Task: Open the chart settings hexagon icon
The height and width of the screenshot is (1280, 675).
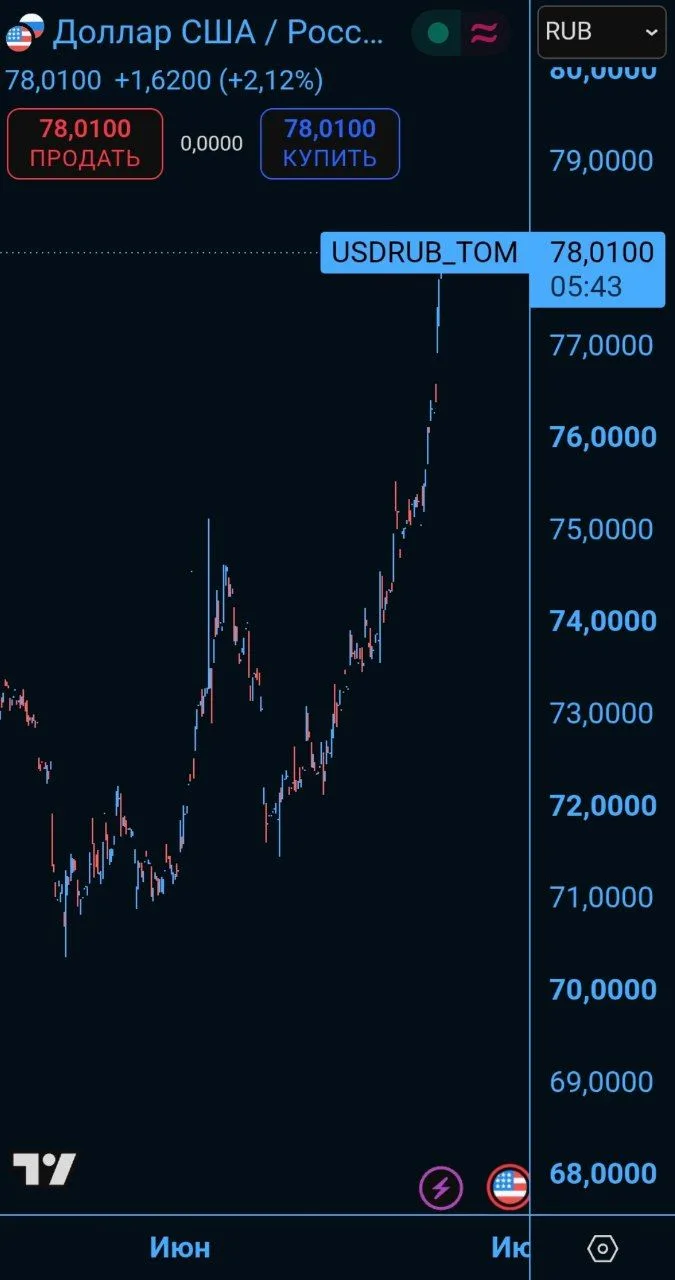Action: coord(602,1248)
